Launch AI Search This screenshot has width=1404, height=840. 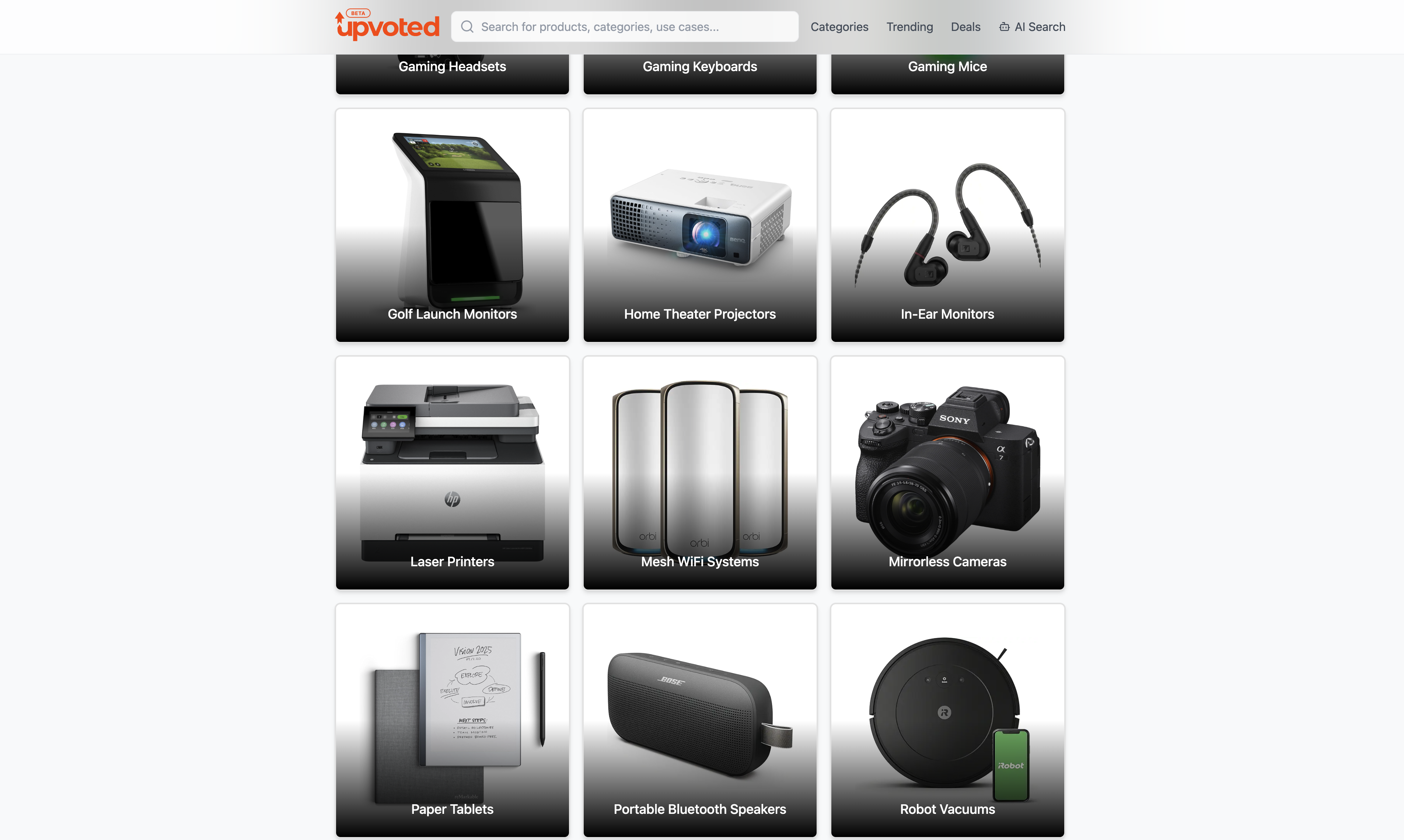[x=1032, y=27]
